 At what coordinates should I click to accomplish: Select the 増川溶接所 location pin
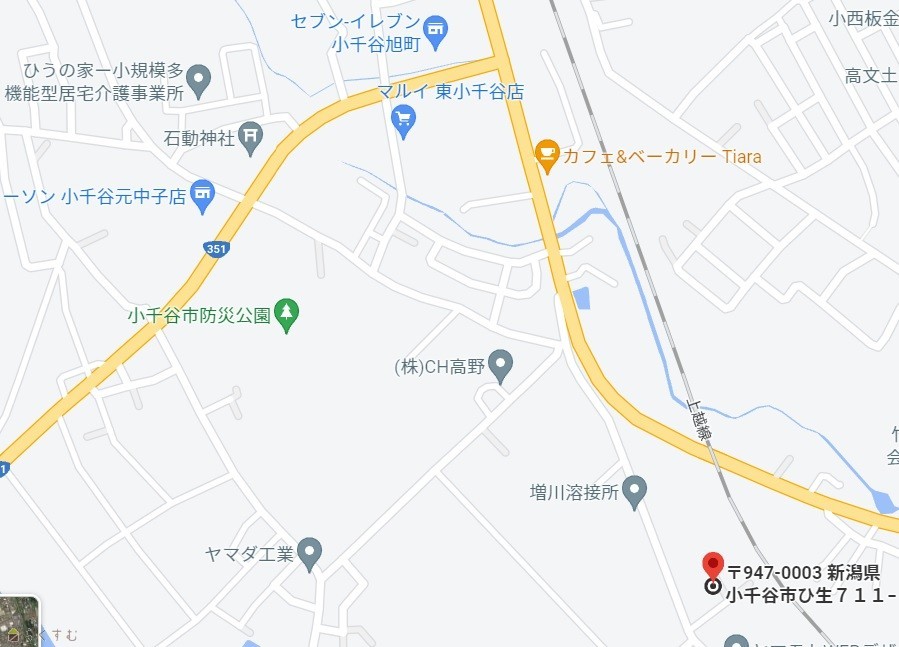click(x=634, y=490)
